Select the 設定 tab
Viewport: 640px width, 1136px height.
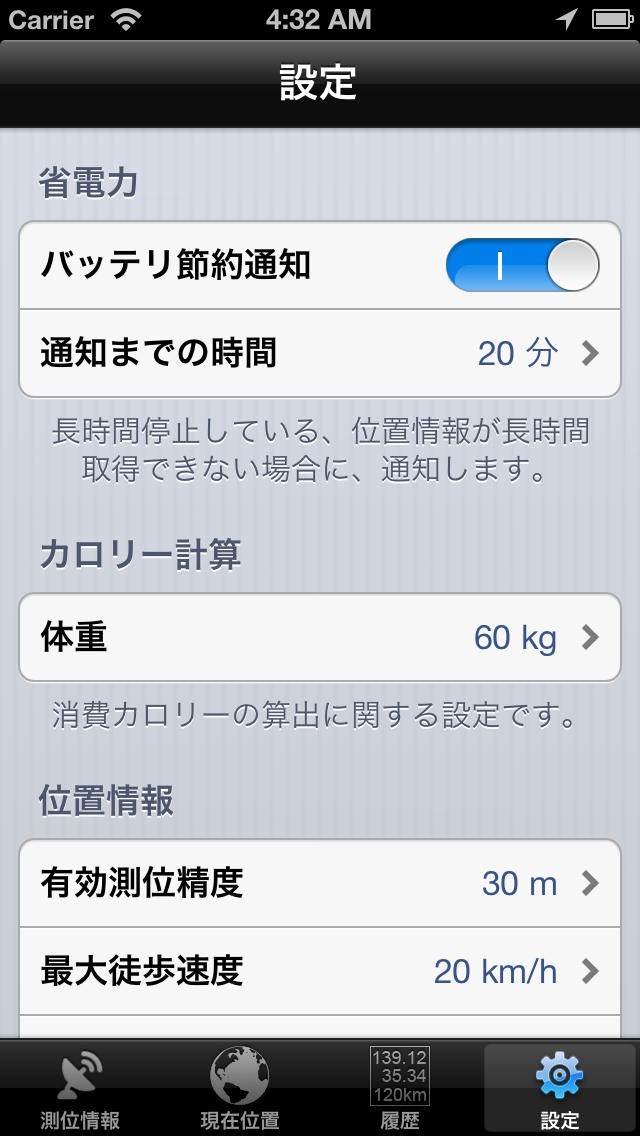559,1090
